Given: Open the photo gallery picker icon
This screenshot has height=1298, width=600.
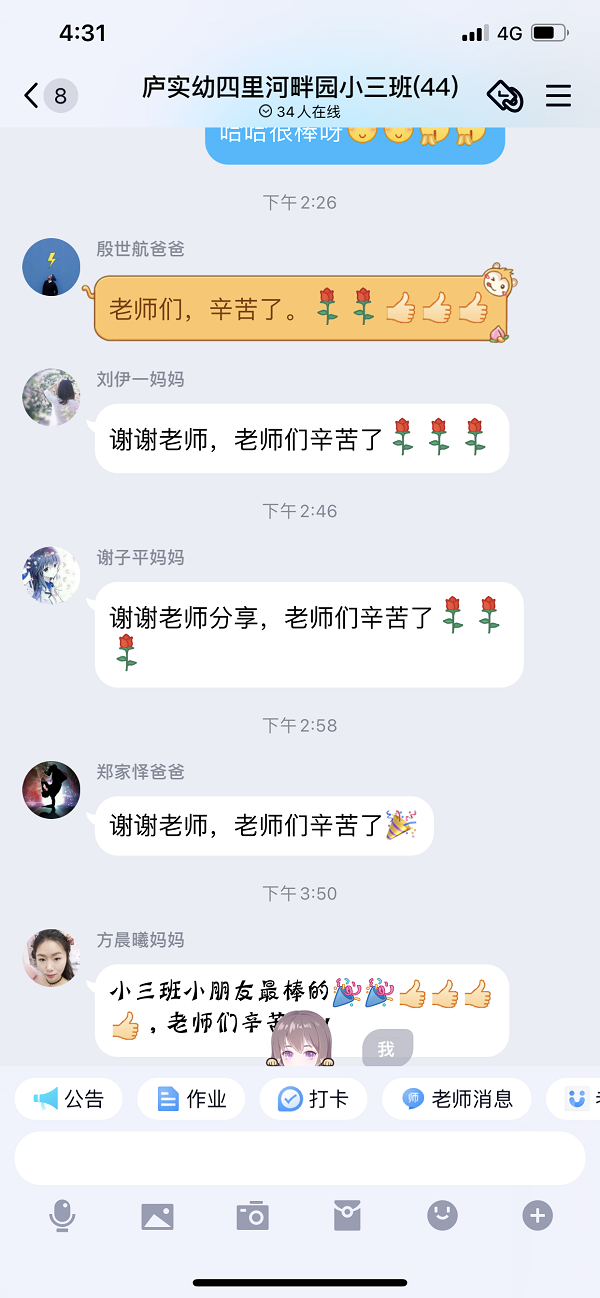Looking at the screenshot, I should coord(157,1216).
